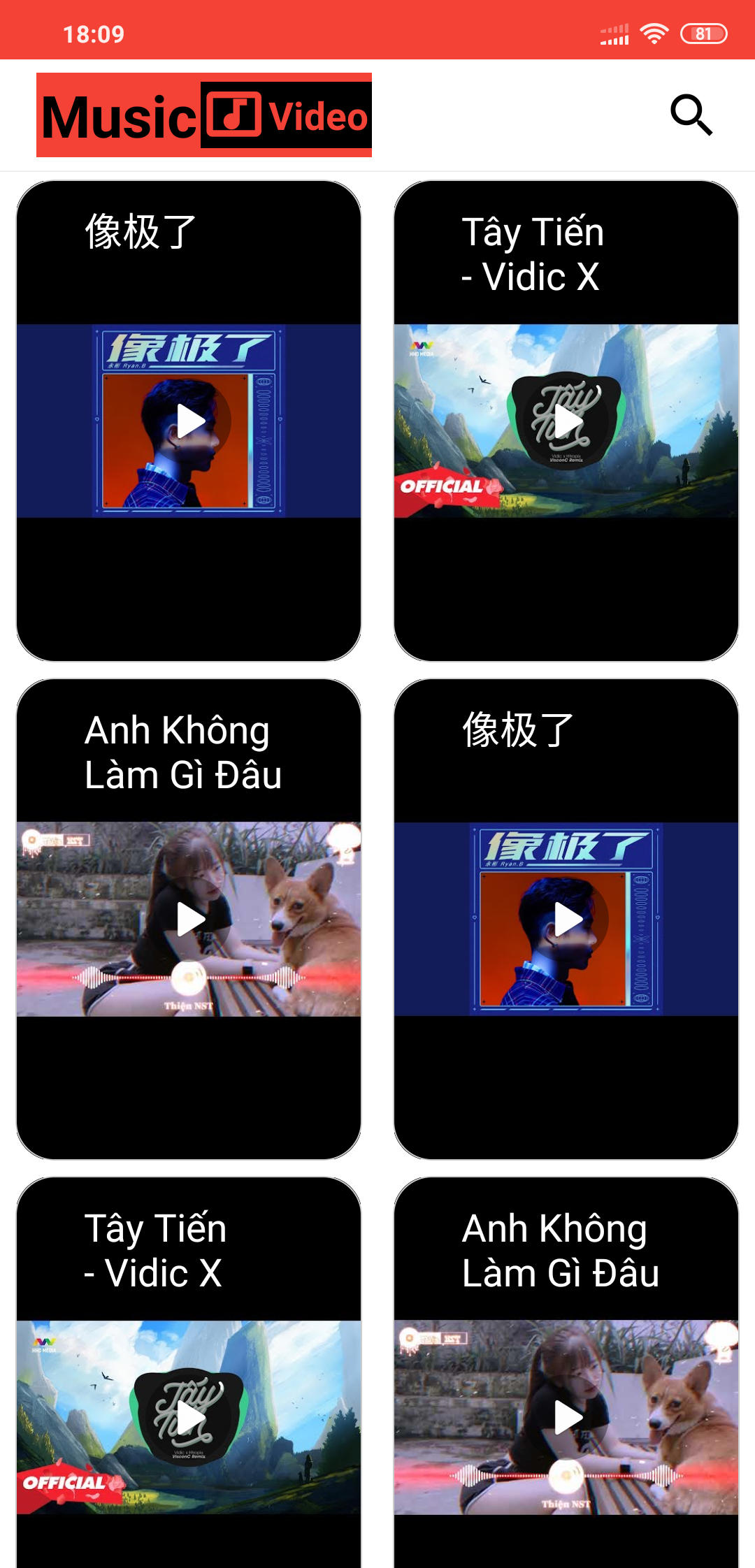The height and width of the screenshot is (1568, 755).
Task: Select the first Anh Không Làm Gì Đâu card
Action: click(189, 919)
